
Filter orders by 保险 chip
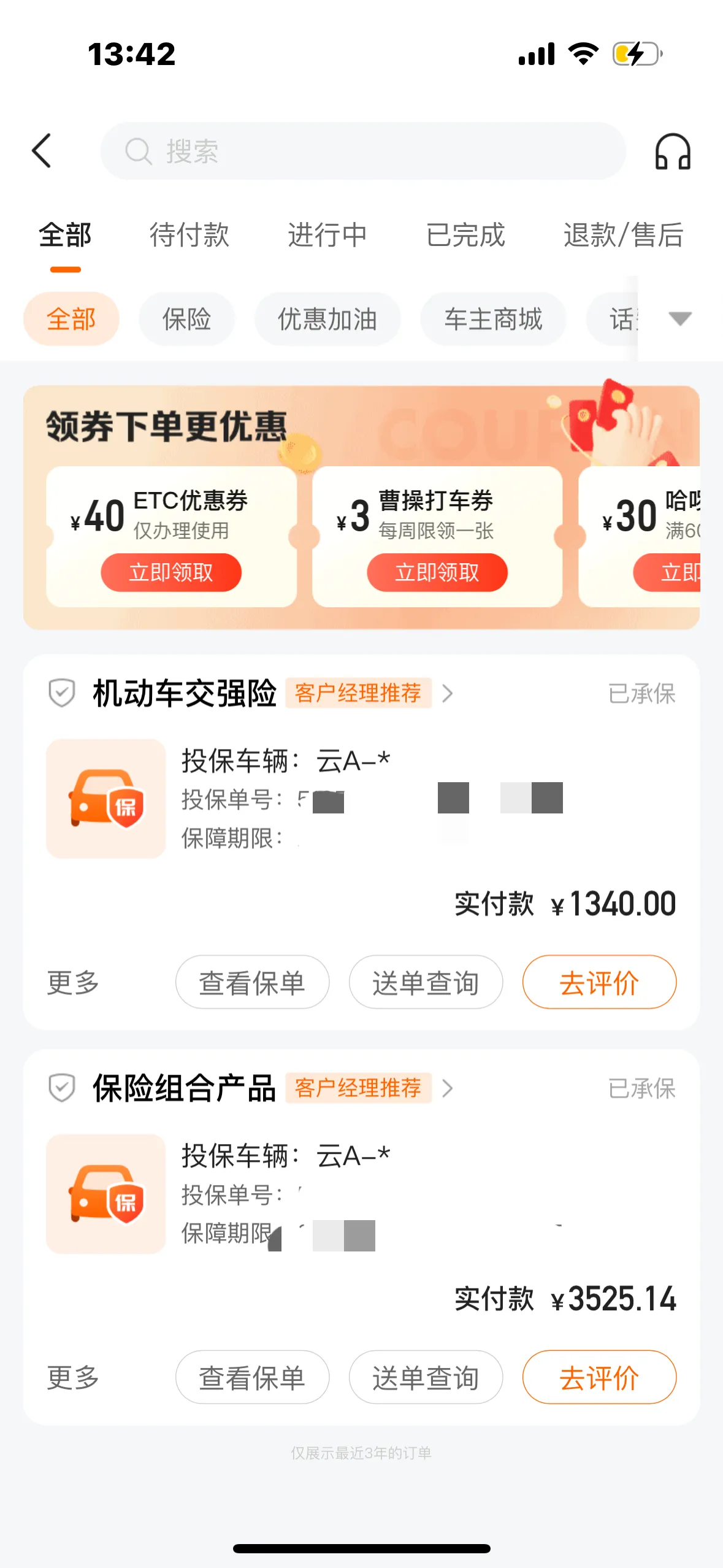click(x=186, y=319)
